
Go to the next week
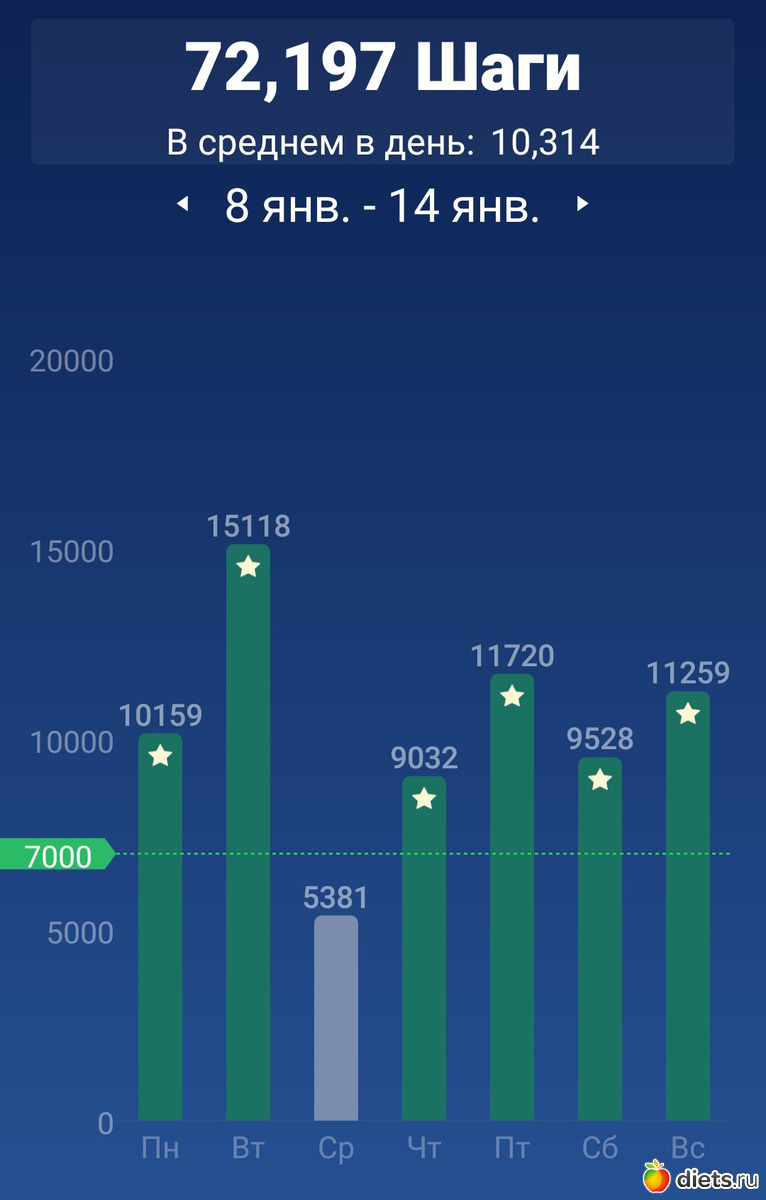click(583, 205)
